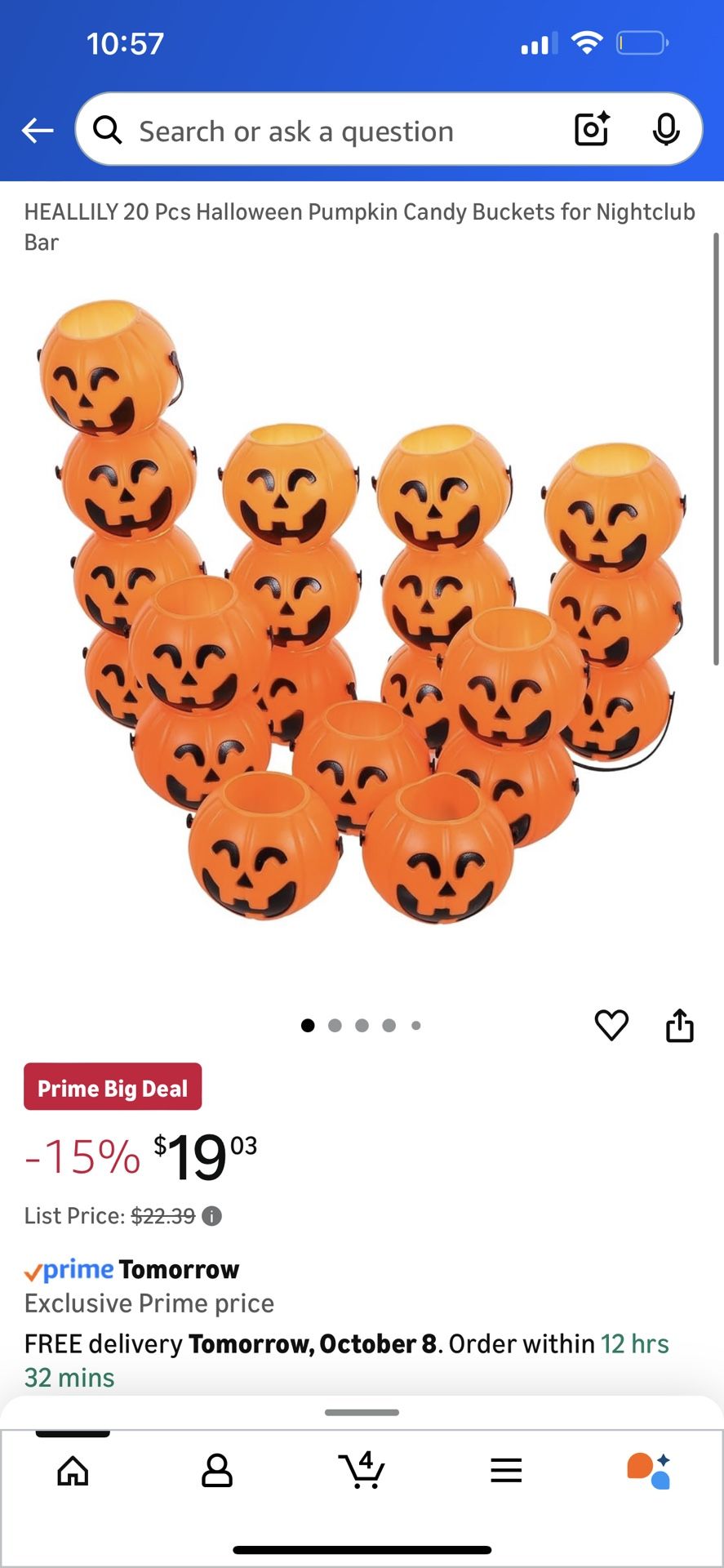Open the Rufus AI assistant tab
The image size is (724, 1568).
pos(649,1470)
